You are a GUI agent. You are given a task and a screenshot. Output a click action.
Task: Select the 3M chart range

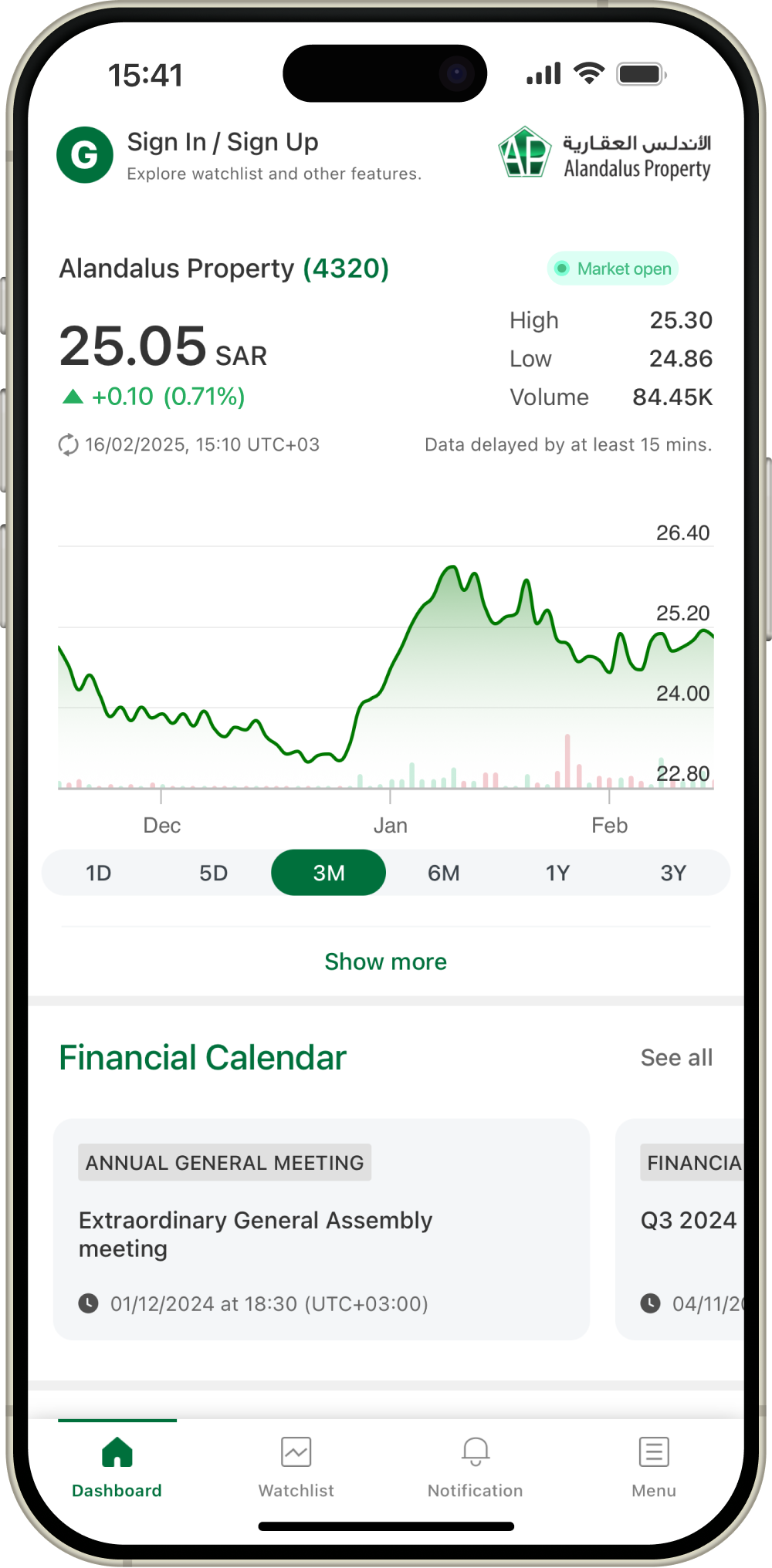point(328,873)
